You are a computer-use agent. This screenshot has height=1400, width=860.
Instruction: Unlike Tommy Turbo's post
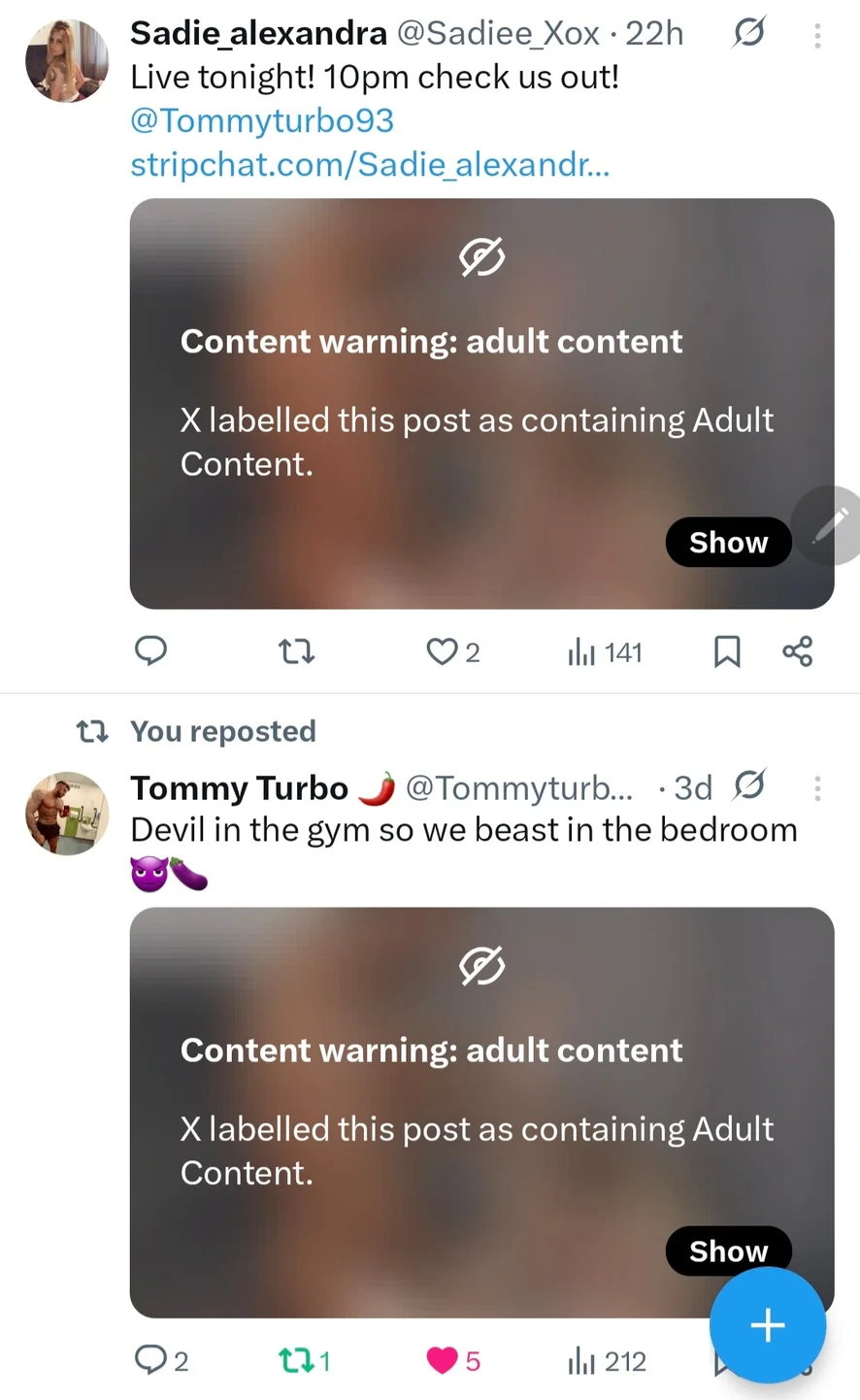[443, 1361]
